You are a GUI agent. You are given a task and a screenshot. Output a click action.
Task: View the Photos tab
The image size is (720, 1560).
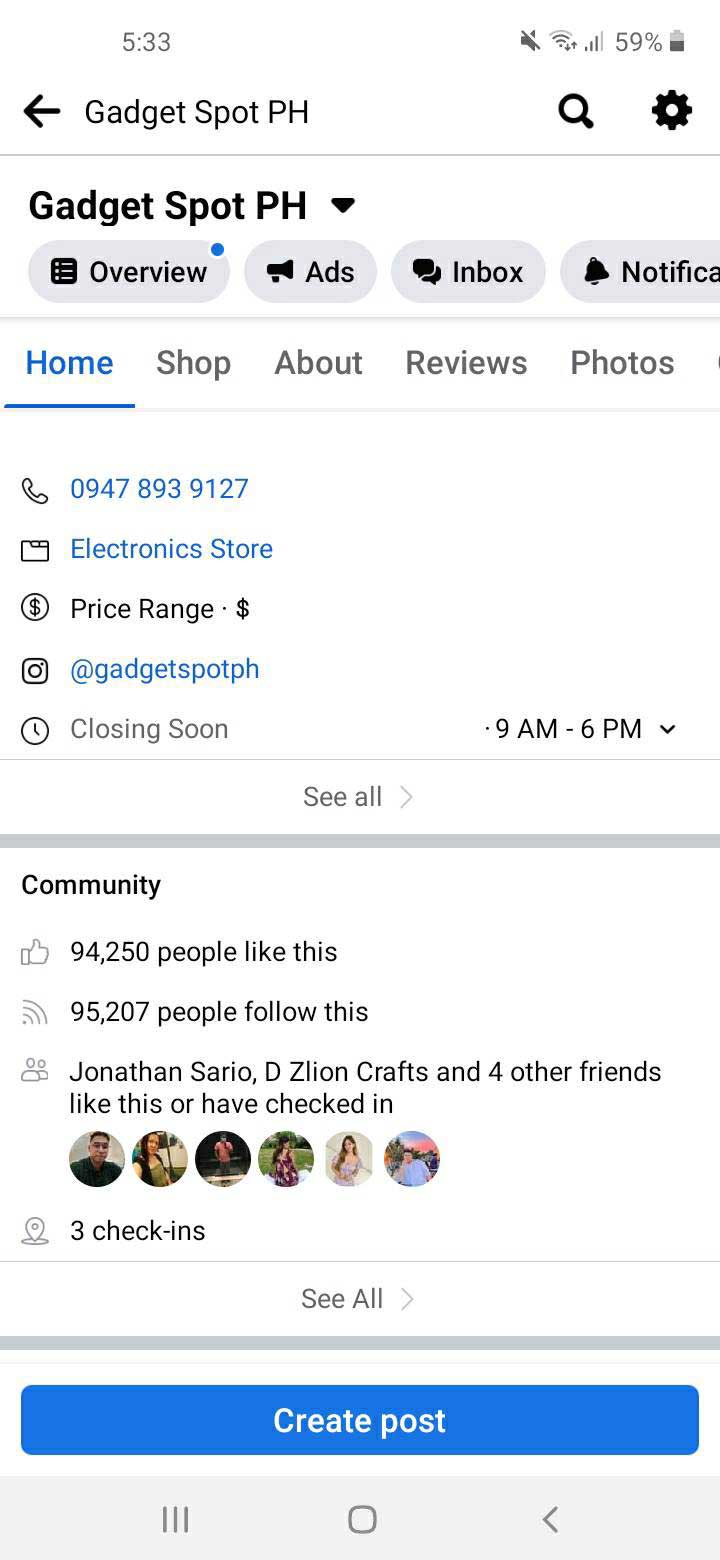tap(622, 363)
